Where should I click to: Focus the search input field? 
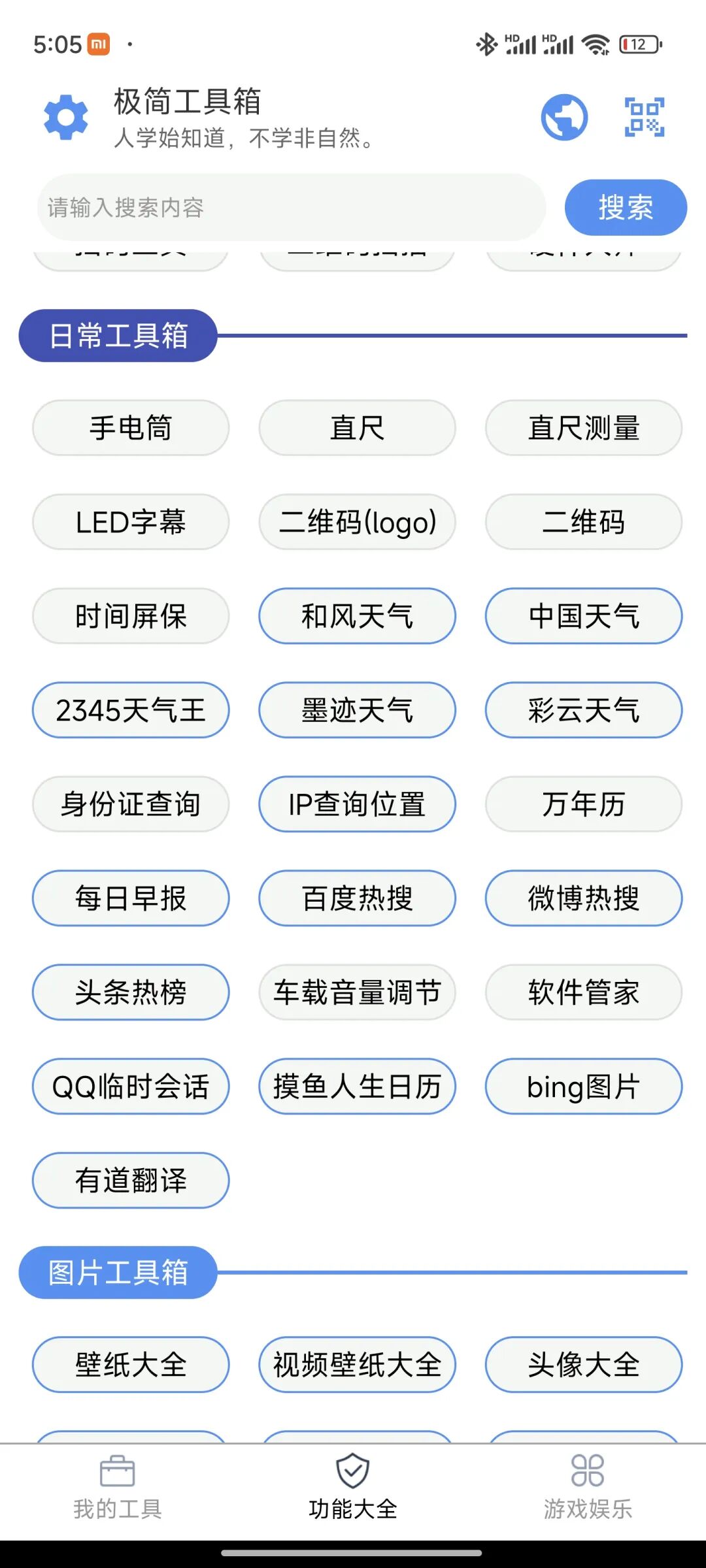pyautogui.click(x=291, y=208)
